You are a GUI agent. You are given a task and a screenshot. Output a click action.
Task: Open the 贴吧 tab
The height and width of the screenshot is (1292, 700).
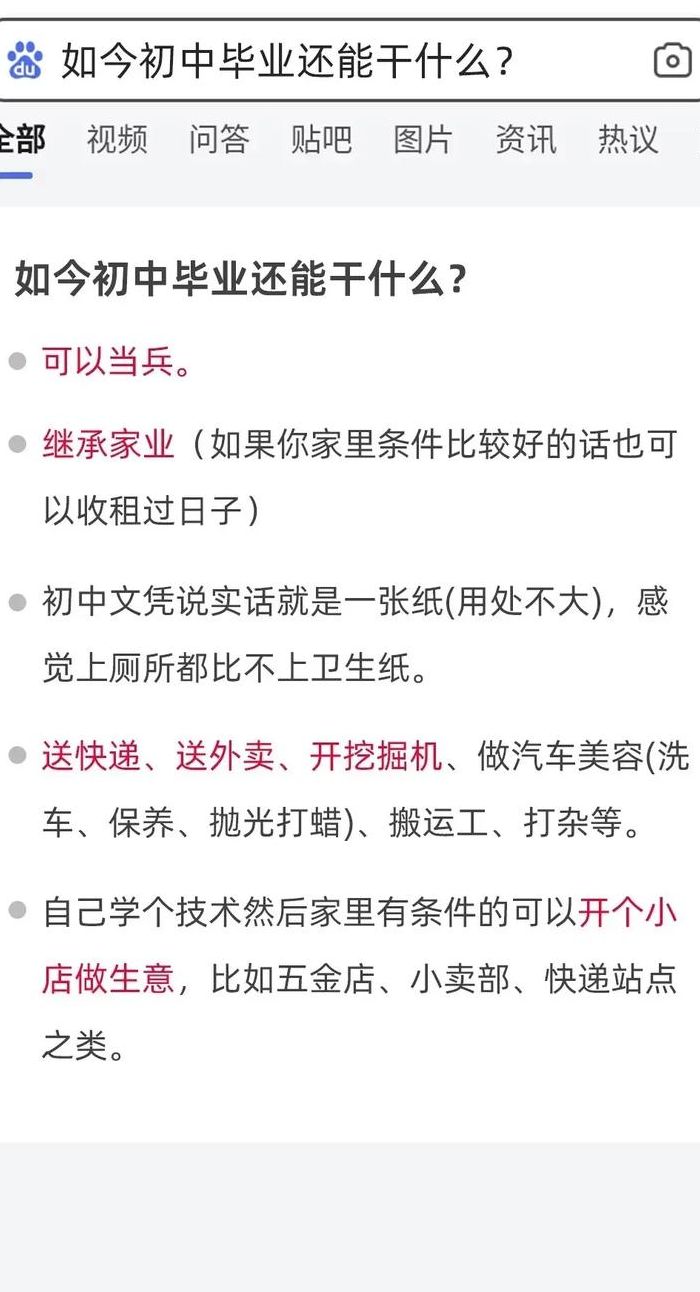321,139
